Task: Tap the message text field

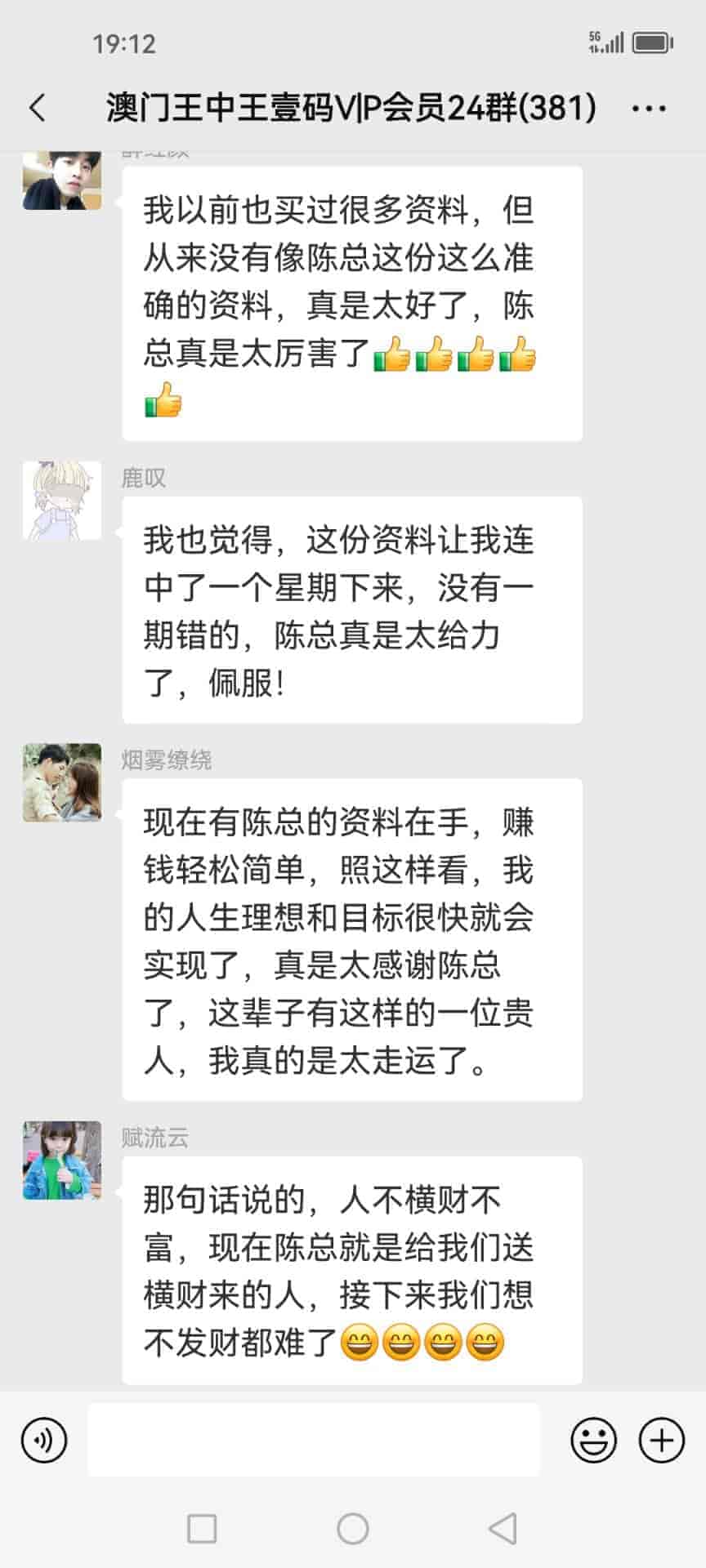Action: (314, 1440)
